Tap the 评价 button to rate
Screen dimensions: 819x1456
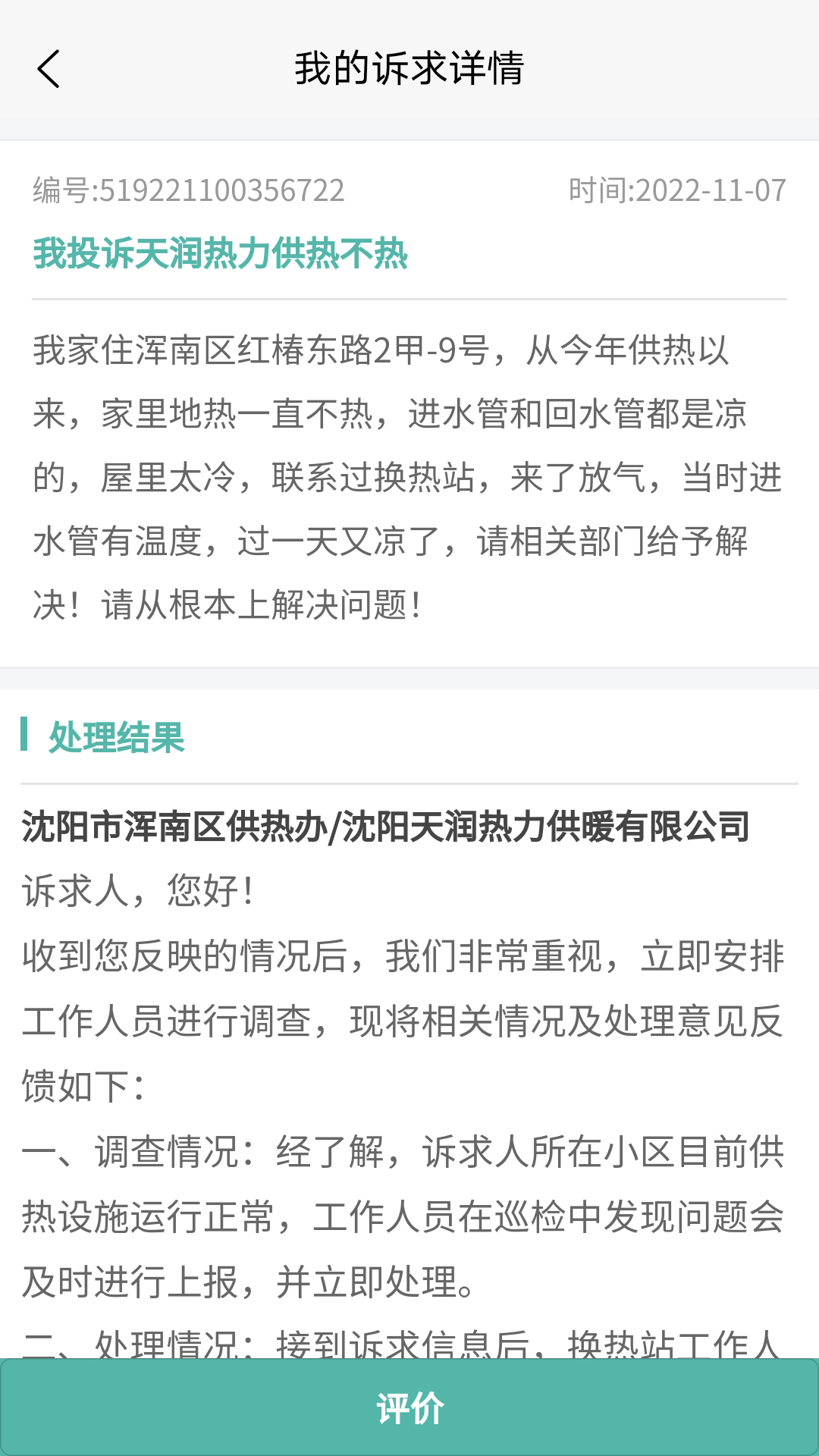(409, 1408)
